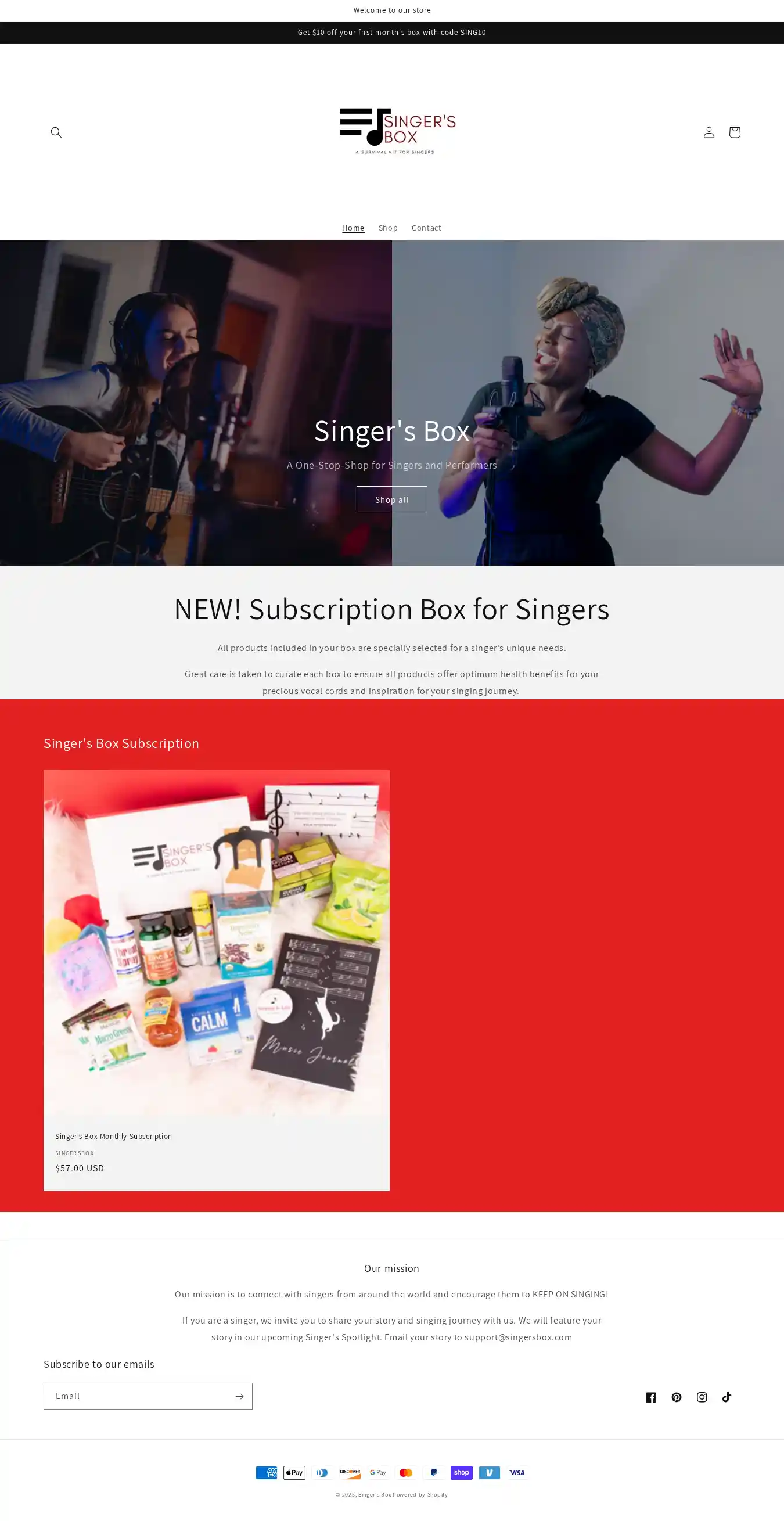
Task: Open the Powered by Shopify link
Action: (420, 1494)
